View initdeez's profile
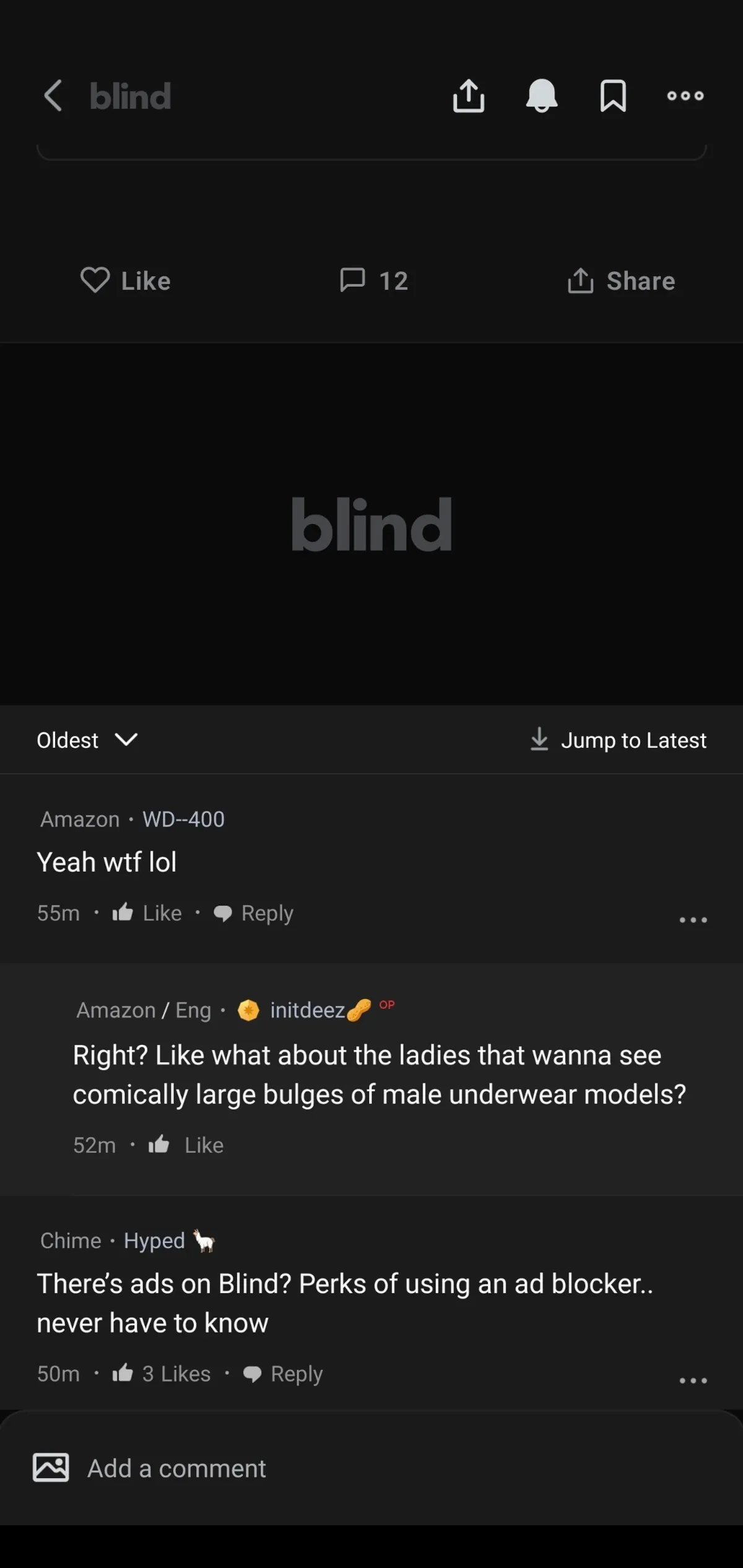The image size is (743, 1568). click(308, 1010)
